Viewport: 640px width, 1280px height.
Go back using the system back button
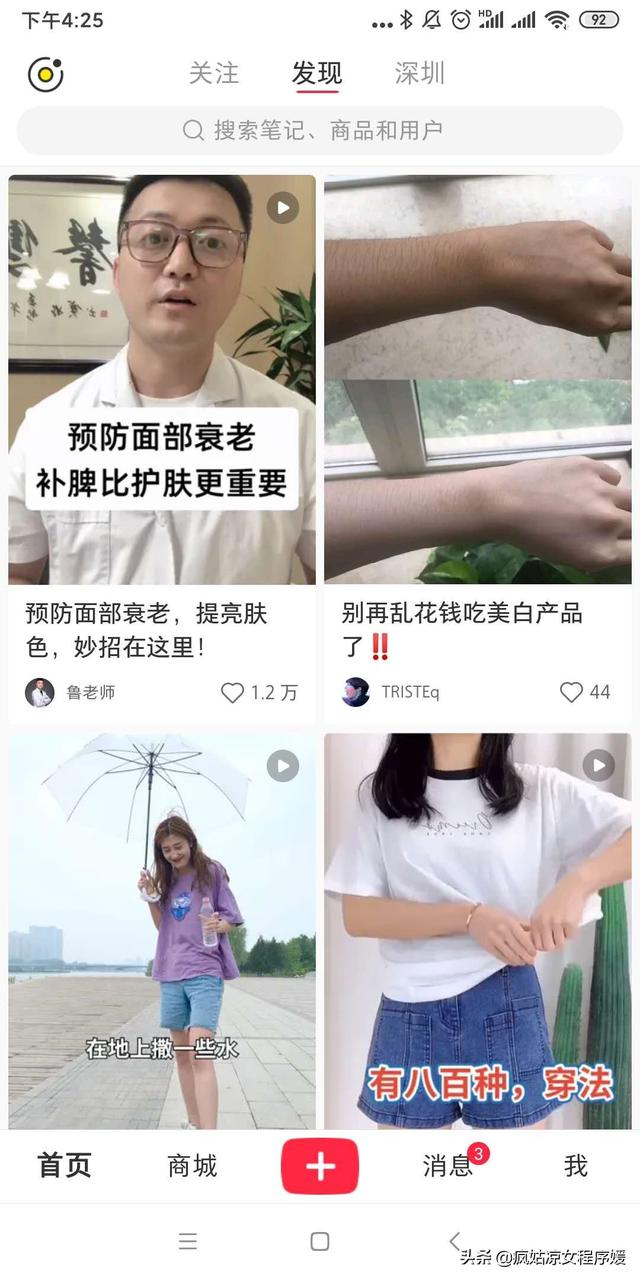[455, 1241]
